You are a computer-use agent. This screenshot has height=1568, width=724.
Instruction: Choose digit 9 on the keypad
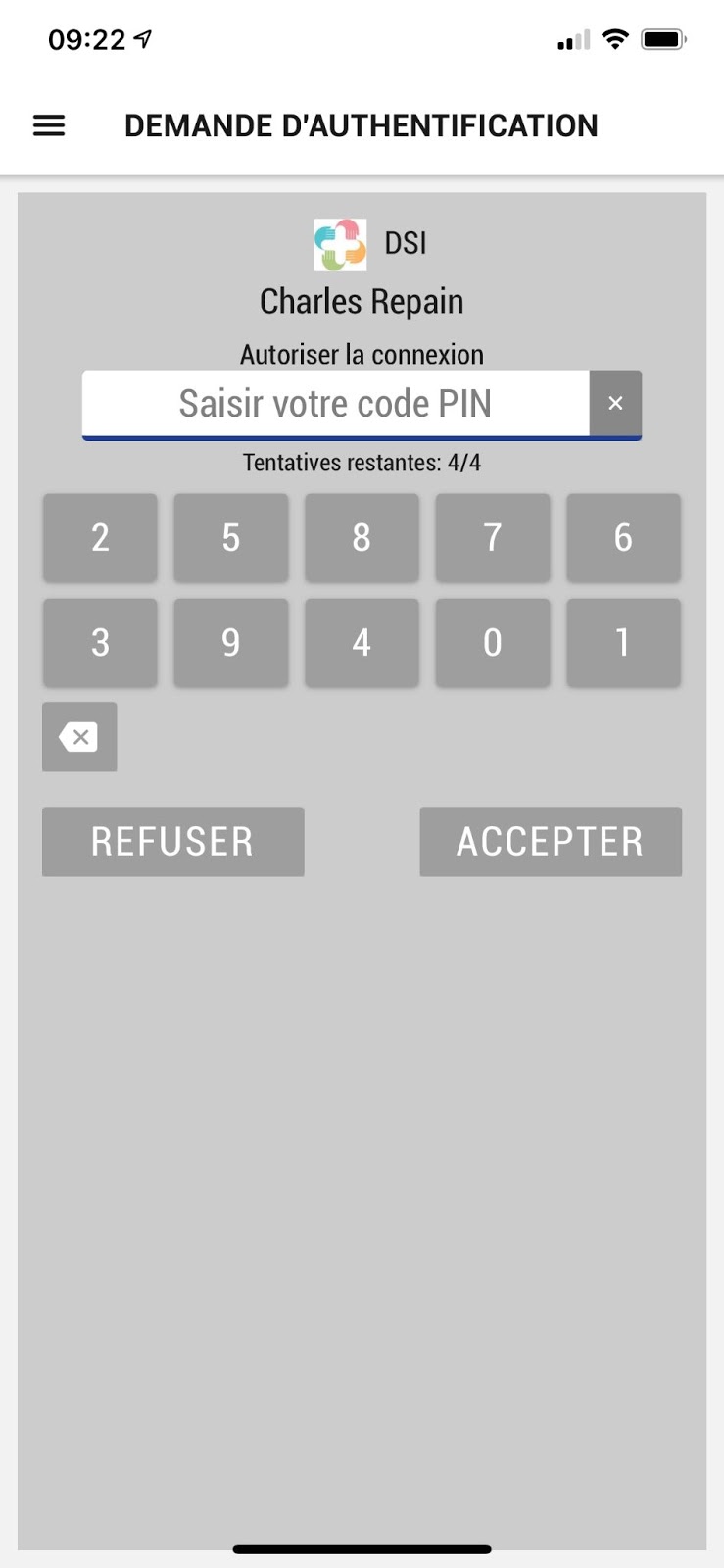(x=231, y=643)
